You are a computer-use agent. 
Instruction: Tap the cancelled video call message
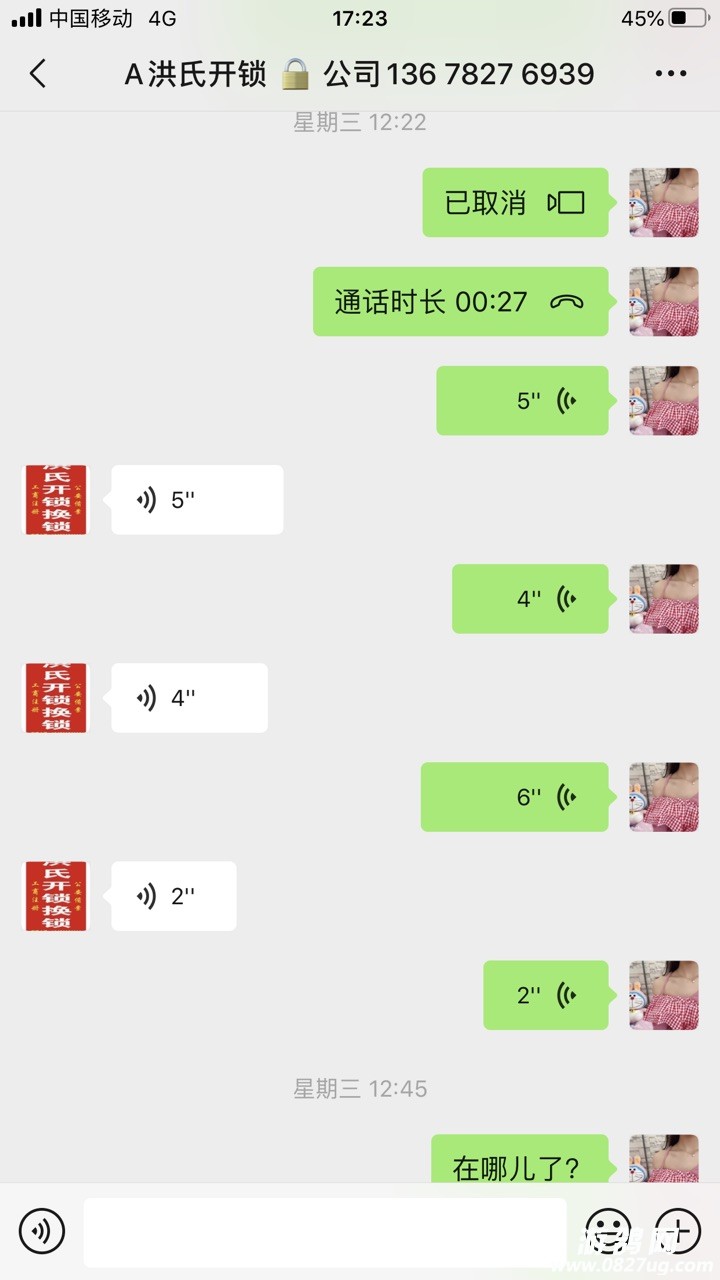(515, 203)
